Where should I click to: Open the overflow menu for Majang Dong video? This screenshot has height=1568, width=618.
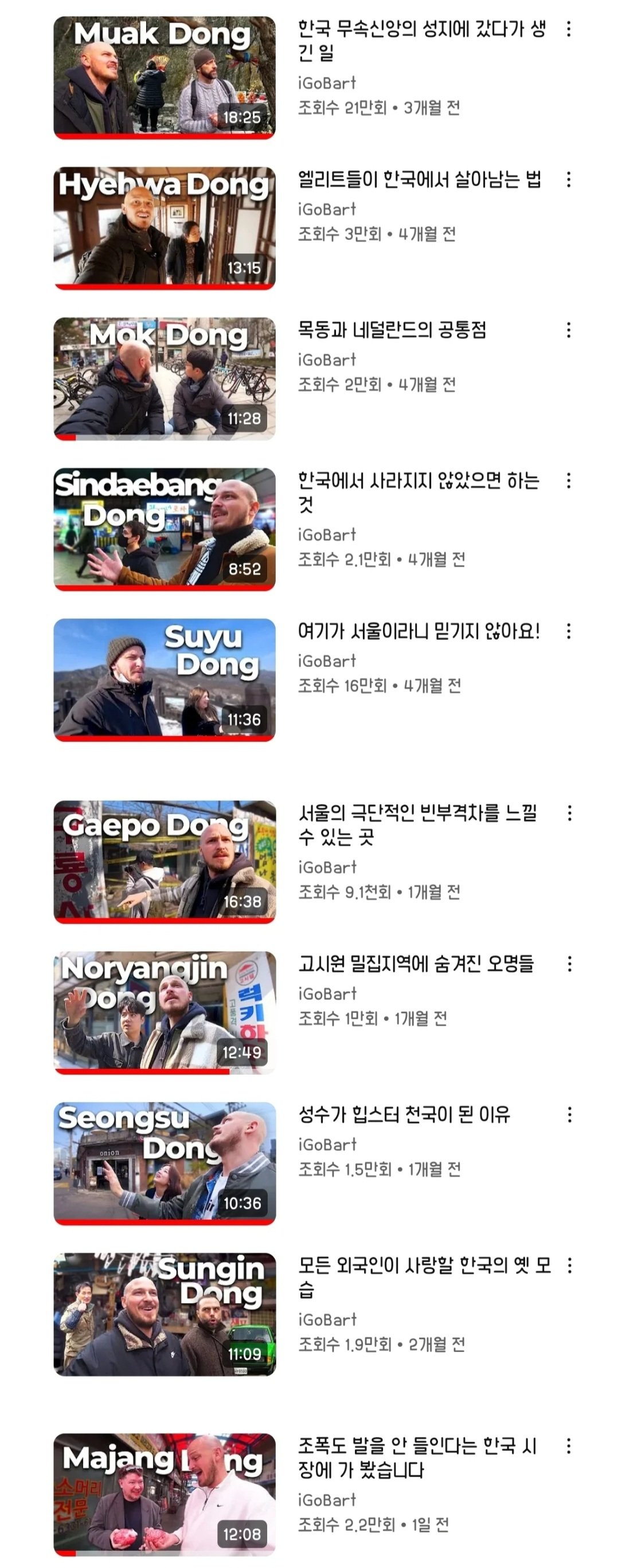point(569,1446)
